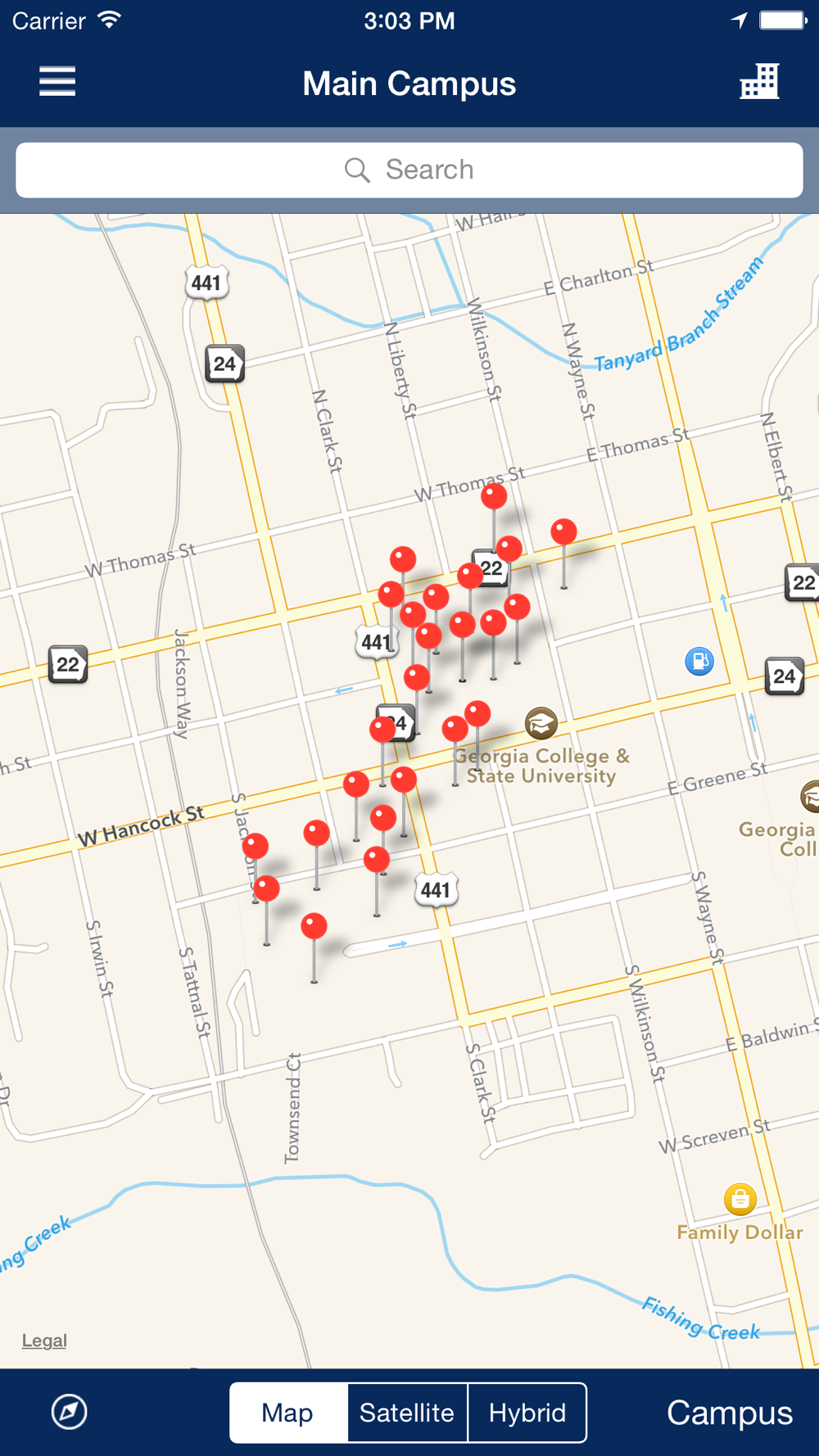Switch to Hybrid view
This screenshot has height=1456, width=819.
tap(527, 1413)
